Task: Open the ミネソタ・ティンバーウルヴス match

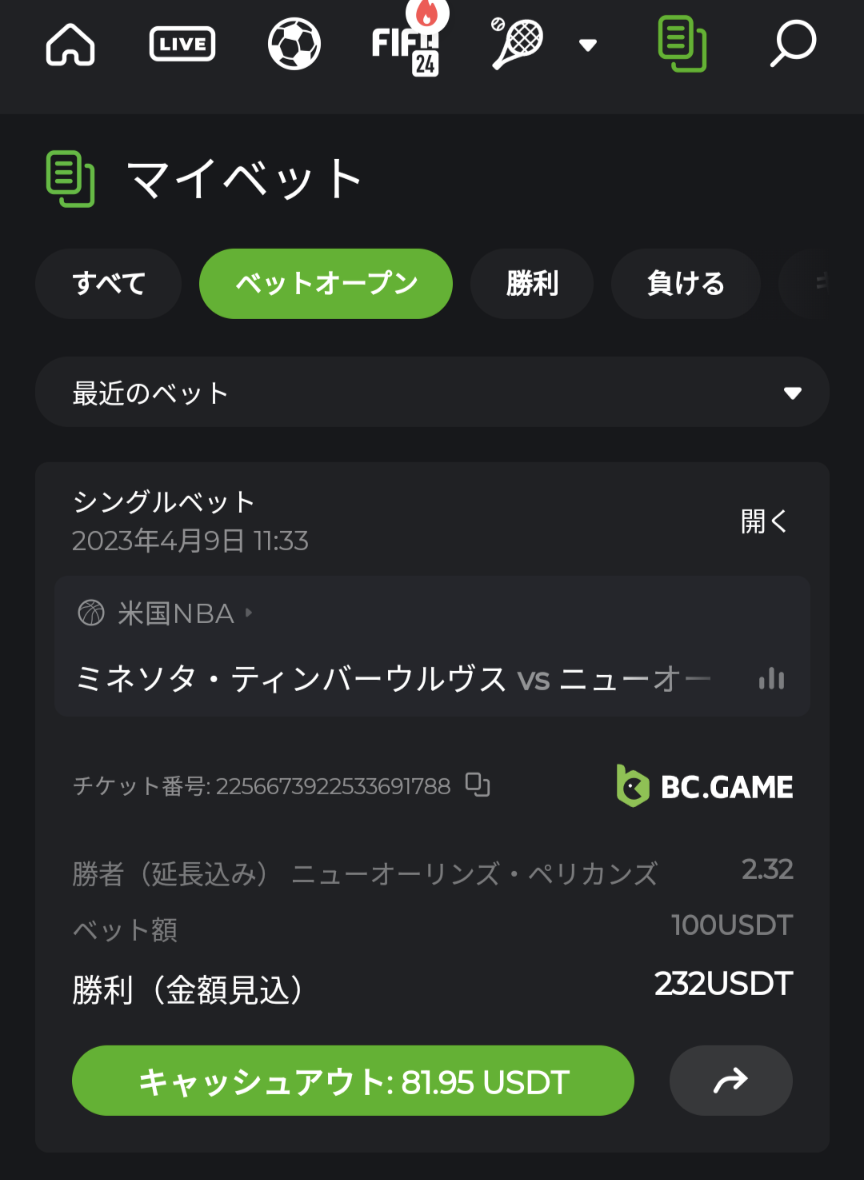Action: click(x=292, y=680)
